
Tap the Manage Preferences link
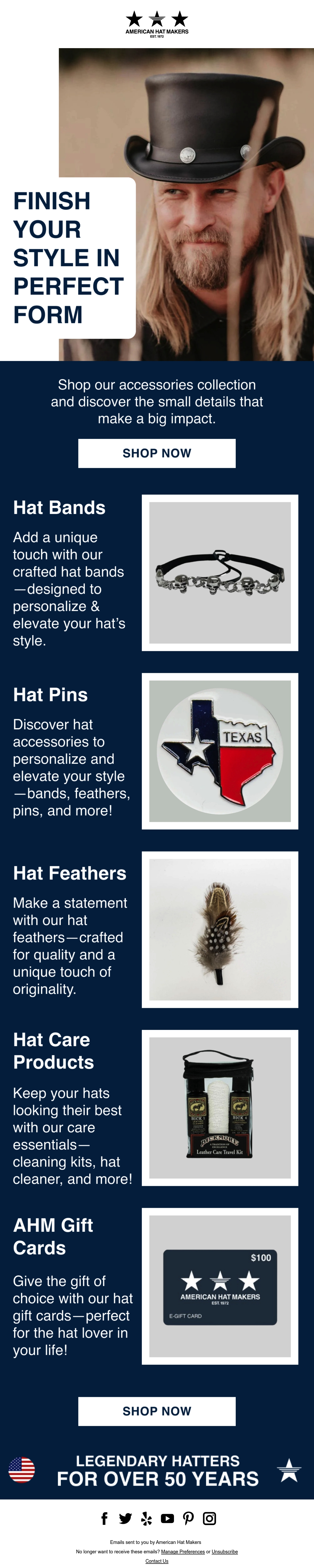[183, 1552]
